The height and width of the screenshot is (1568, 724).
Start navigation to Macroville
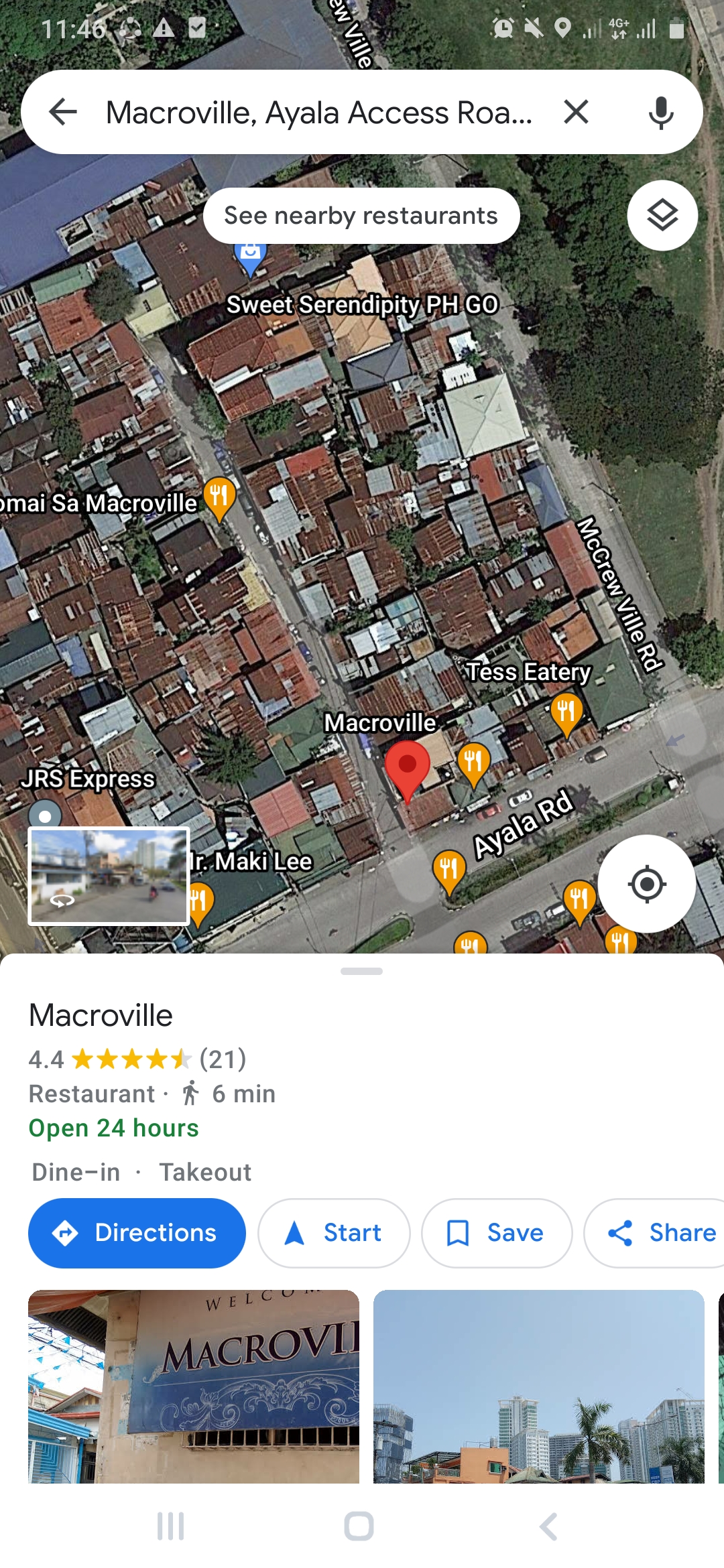[334, 1233]
